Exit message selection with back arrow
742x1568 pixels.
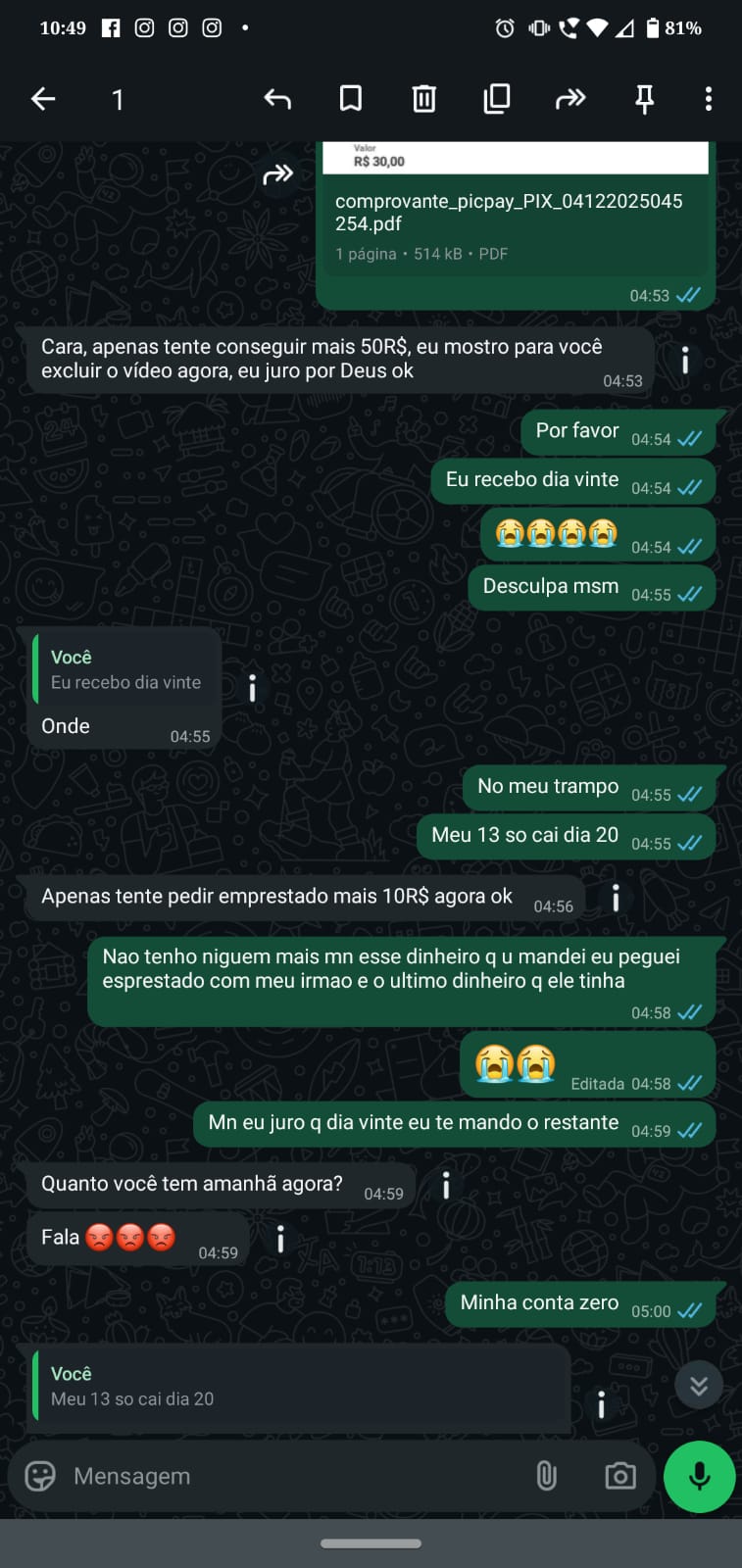pyautogui.click(x=43, y=99)
